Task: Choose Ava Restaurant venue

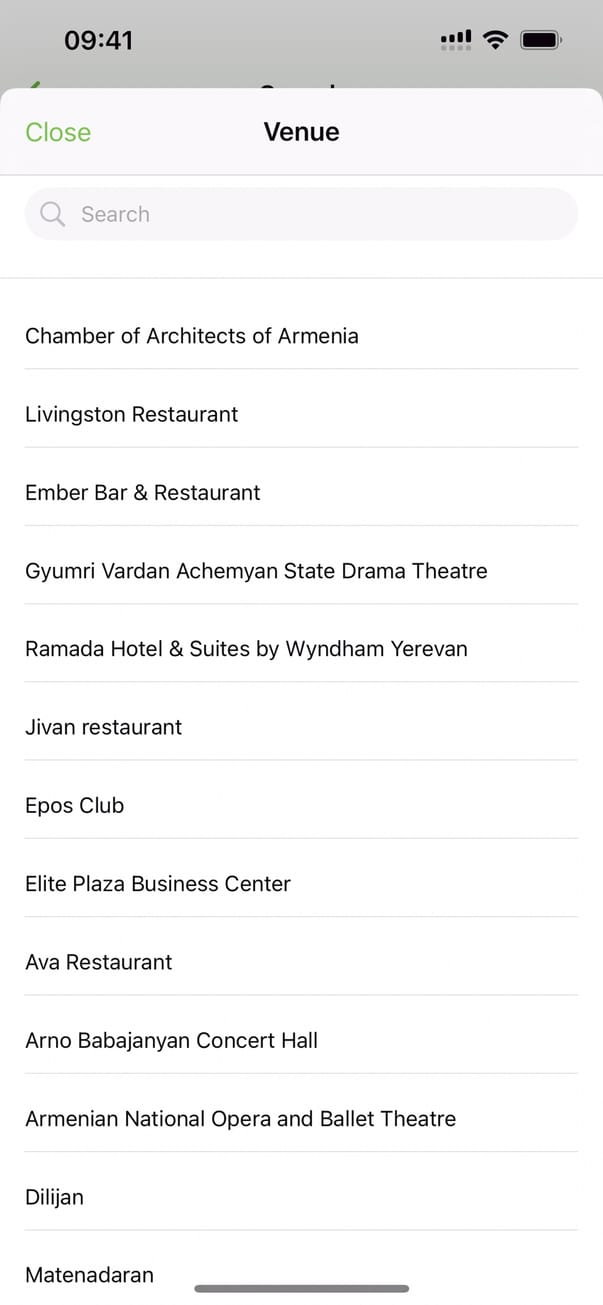Action: 99,962
